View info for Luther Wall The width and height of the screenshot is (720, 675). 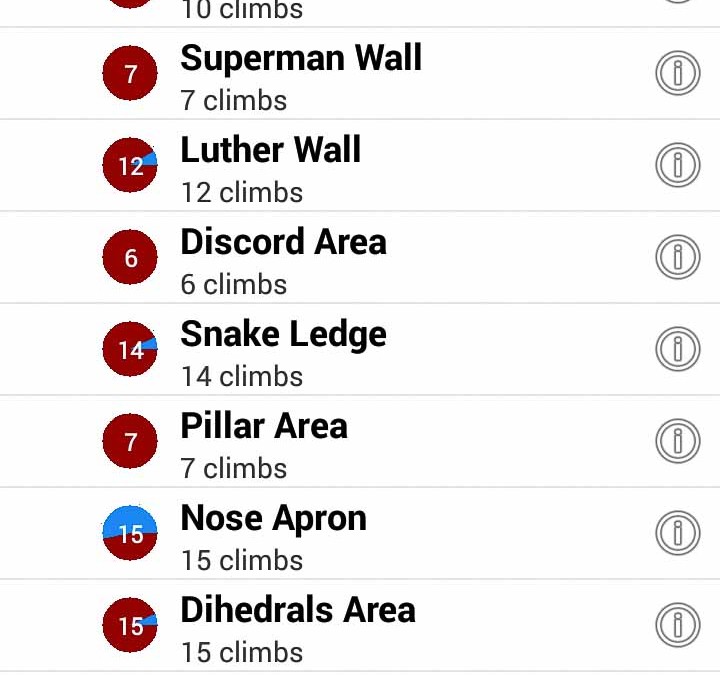pyautogui.click(x=677, y=166)
